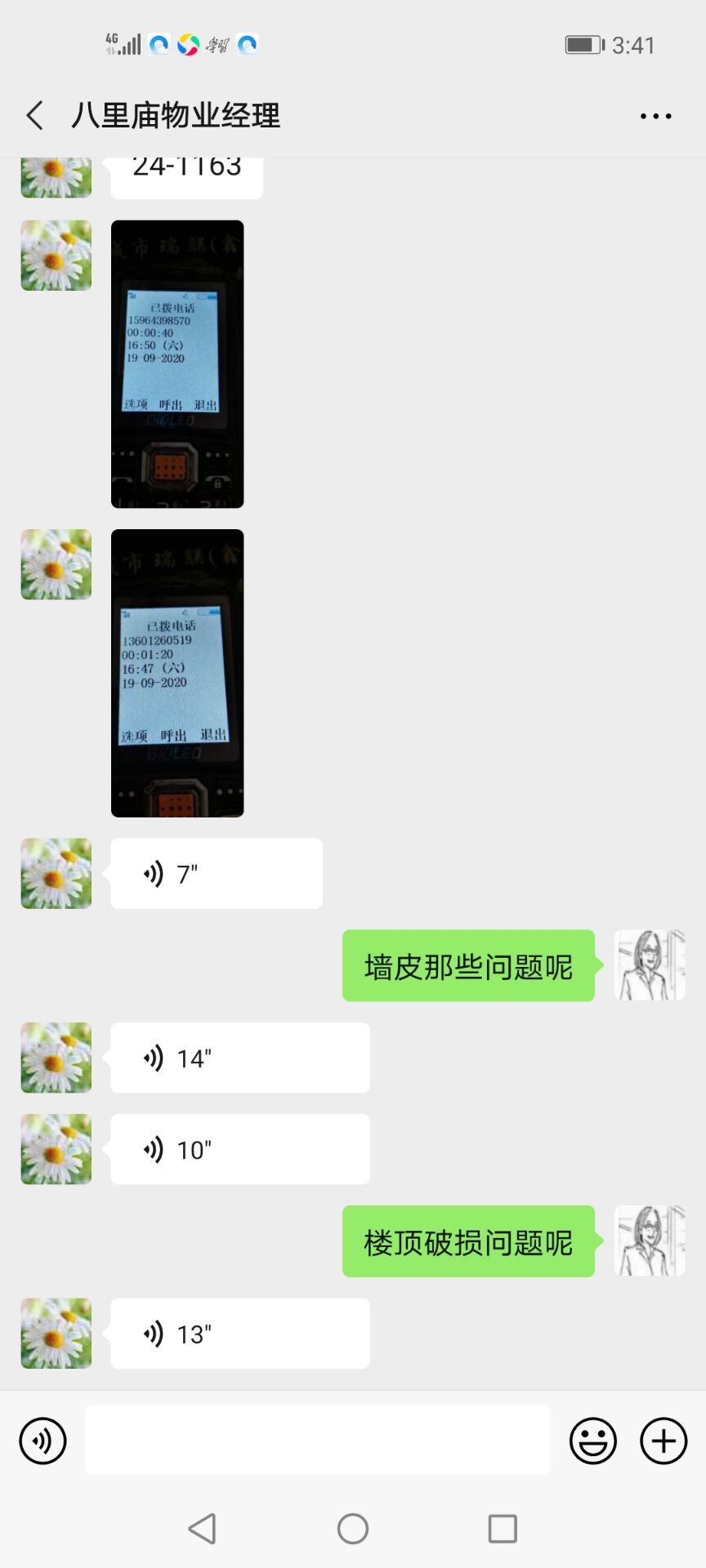The width and height of the screenshot is (706, 1568).
Task: Open the emoji picker
Action: click(593, 1441)
